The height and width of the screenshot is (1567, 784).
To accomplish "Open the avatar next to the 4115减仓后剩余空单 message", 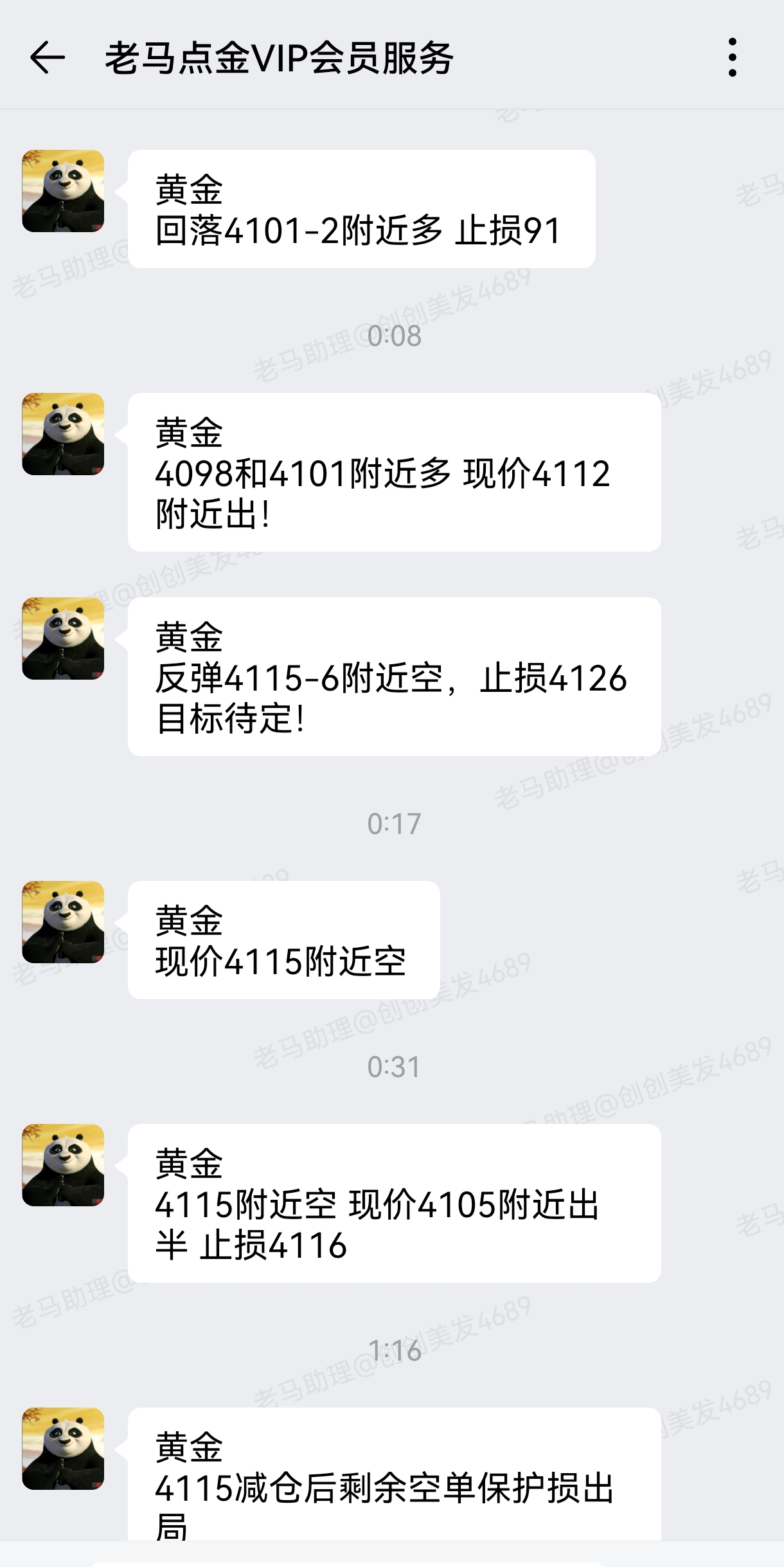I will 63,1449.
